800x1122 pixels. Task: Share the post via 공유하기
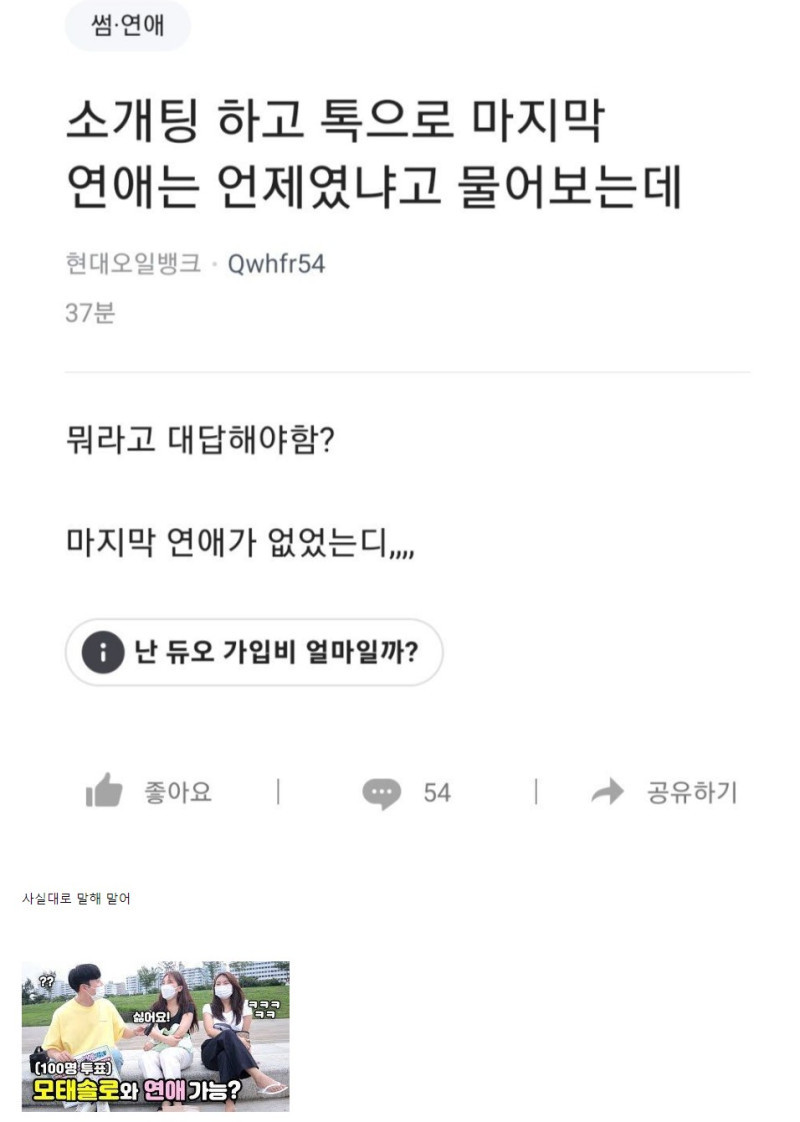point(665,793)
